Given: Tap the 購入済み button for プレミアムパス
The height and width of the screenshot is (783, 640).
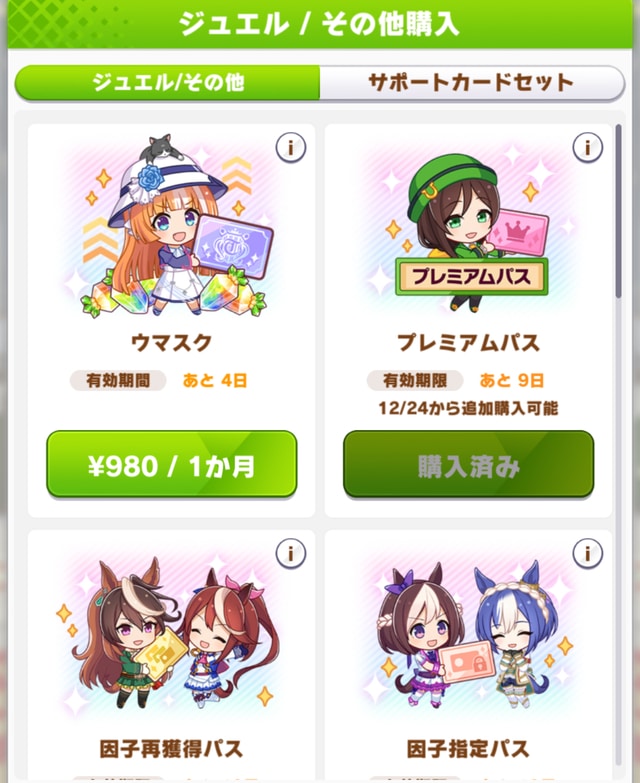Looking at the screenshot, I should tap(468, 464).
